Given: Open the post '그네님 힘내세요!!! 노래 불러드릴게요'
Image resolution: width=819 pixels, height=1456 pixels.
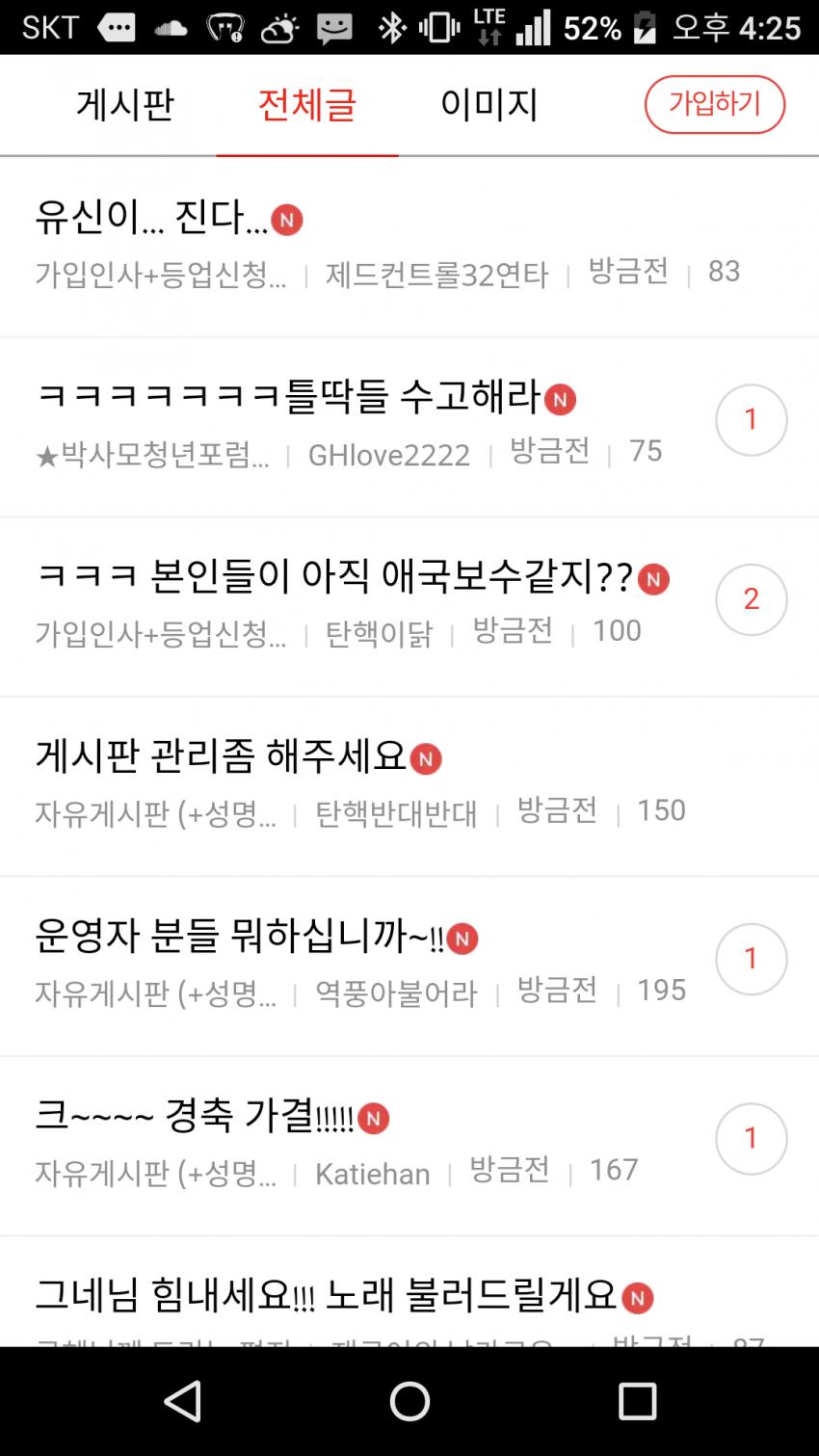Looking at the screenshot, I should pos(326,1295).
